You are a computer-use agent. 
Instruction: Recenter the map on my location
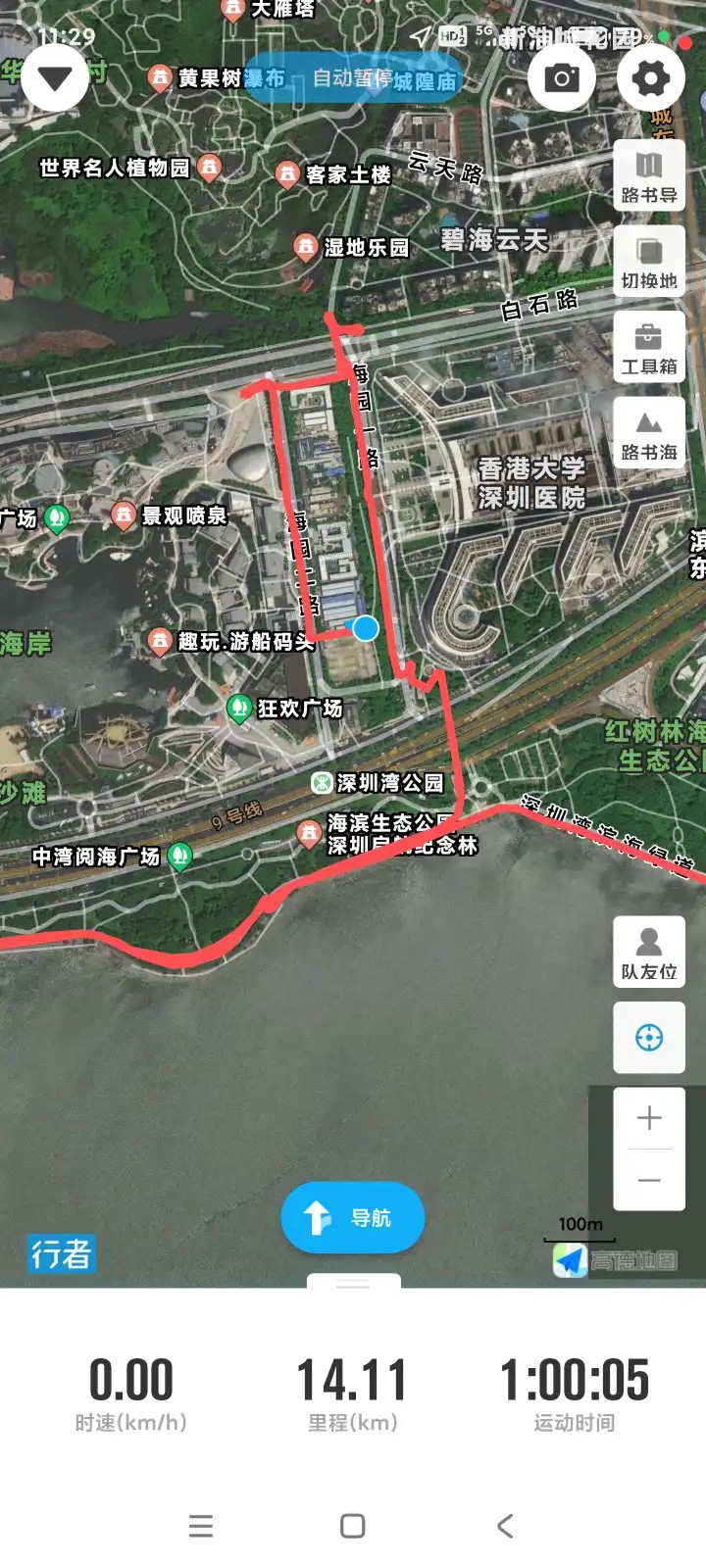(649, 1037)
